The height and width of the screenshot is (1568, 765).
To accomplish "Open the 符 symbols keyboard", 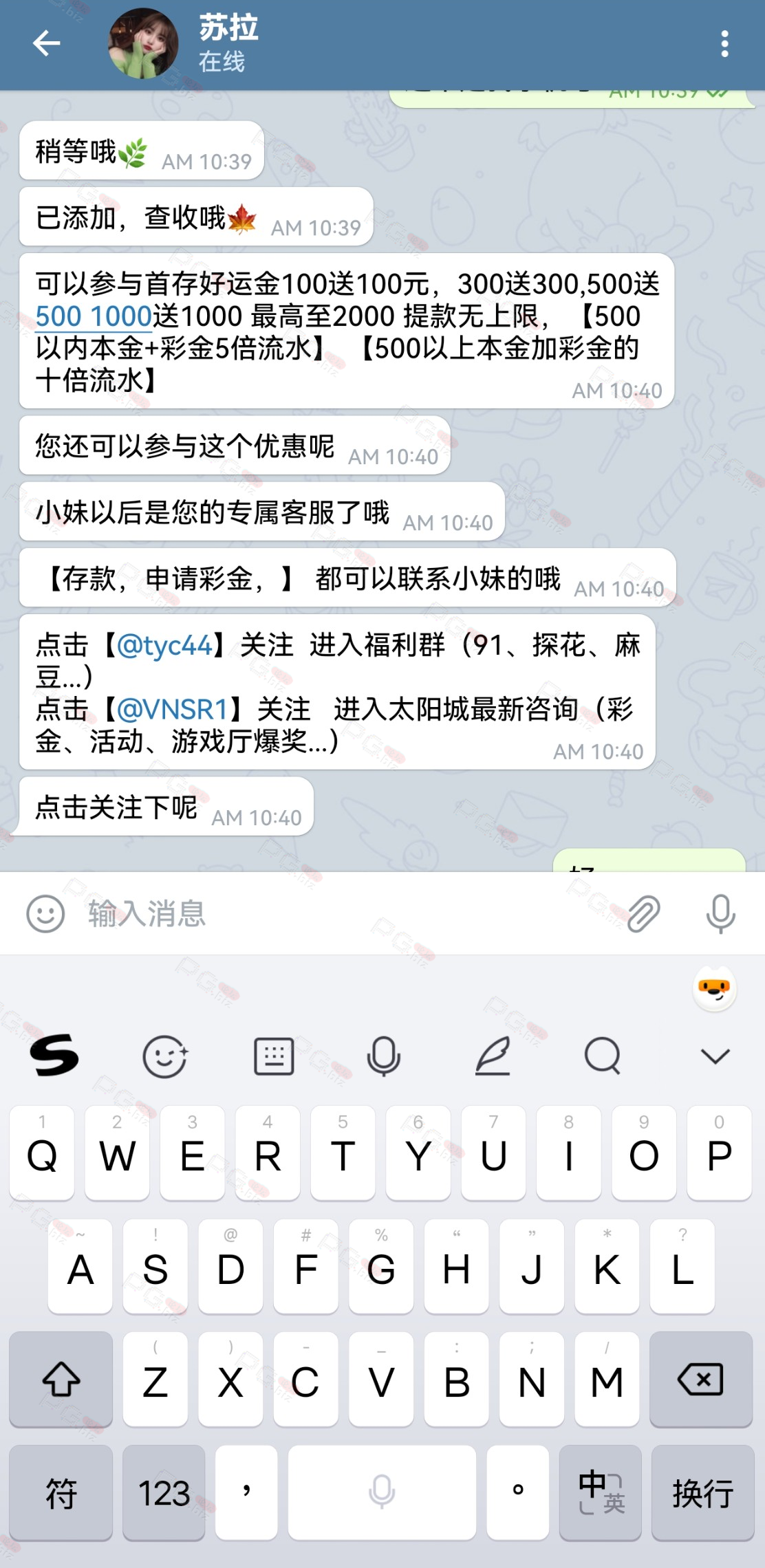I will [61, 1493].
